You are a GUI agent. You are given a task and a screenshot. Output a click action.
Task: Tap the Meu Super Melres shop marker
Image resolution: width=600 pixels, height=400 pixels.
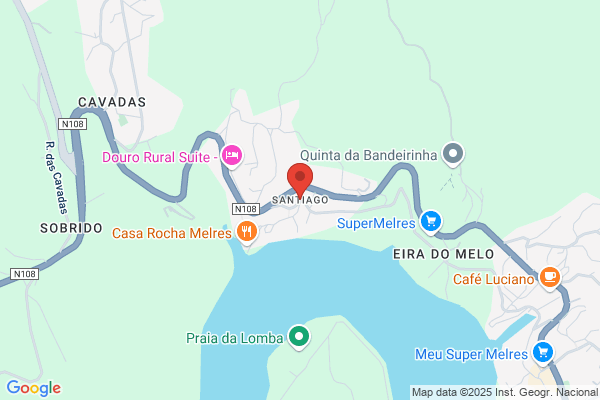pyautogui.click(x=543, y=353)
